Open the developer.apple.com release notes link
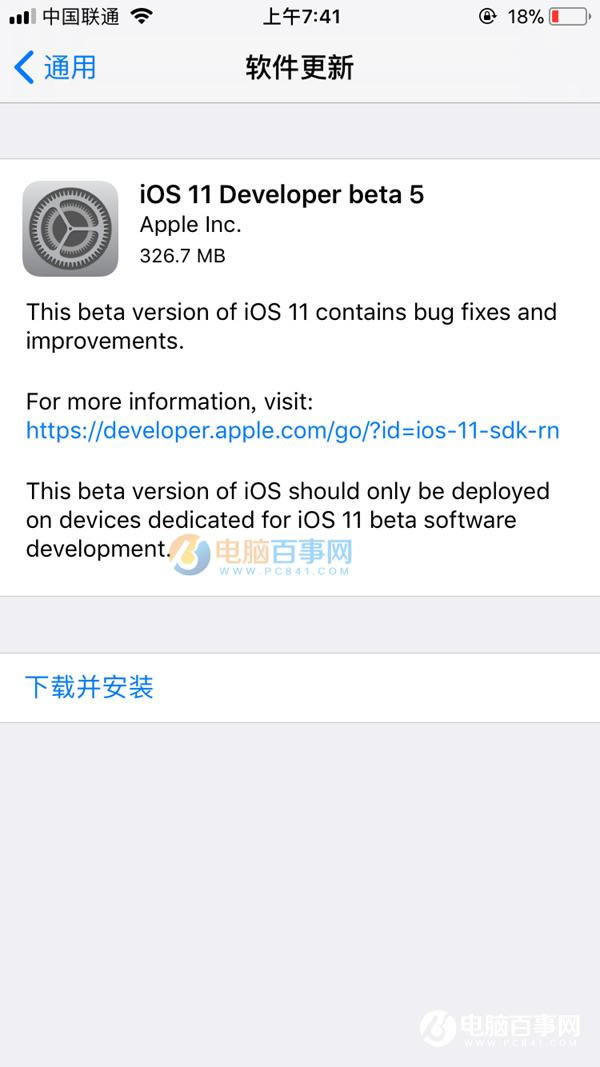The image size is (600, 1067). pyautogui.click(x=292, y=431)
